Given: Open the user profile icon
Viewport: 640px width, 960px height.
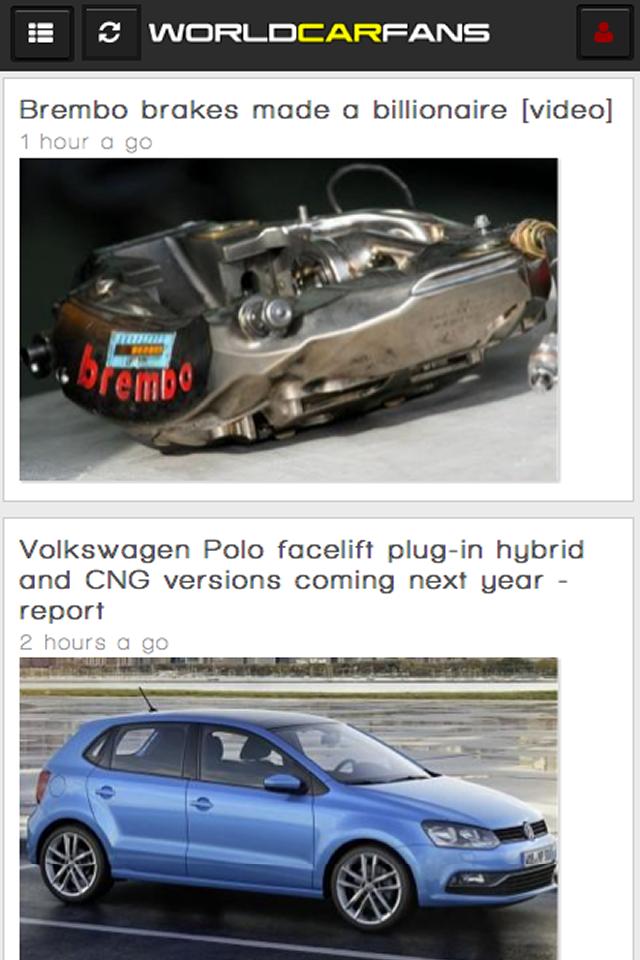Looking at the screenshot, I should (x=603, y=33).
